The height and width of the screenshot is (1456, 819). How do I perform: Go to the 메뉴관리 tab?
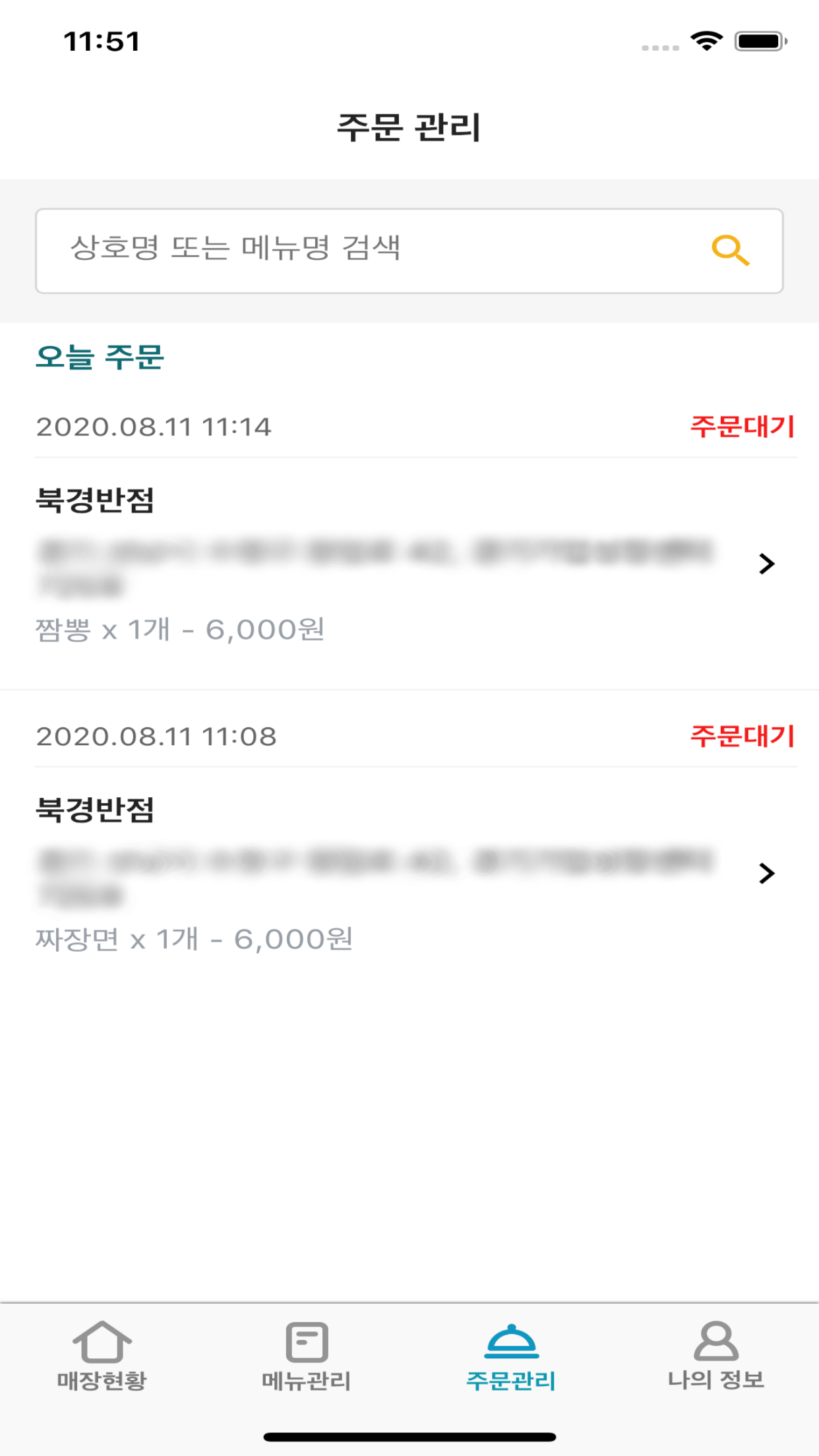(307, 1356)
